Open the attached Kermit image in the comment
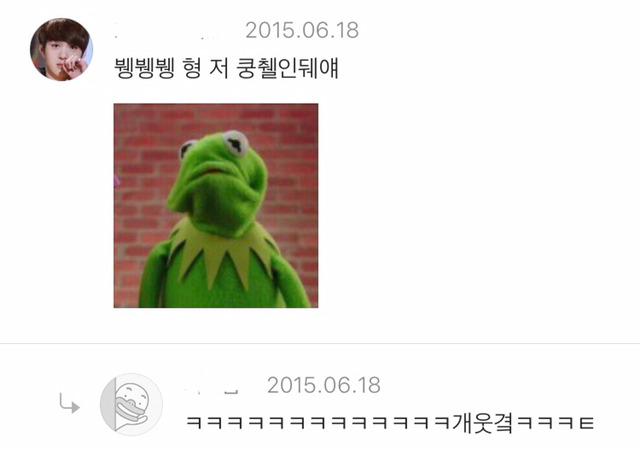This screenshot has width=640, height=454. point(216,206)
